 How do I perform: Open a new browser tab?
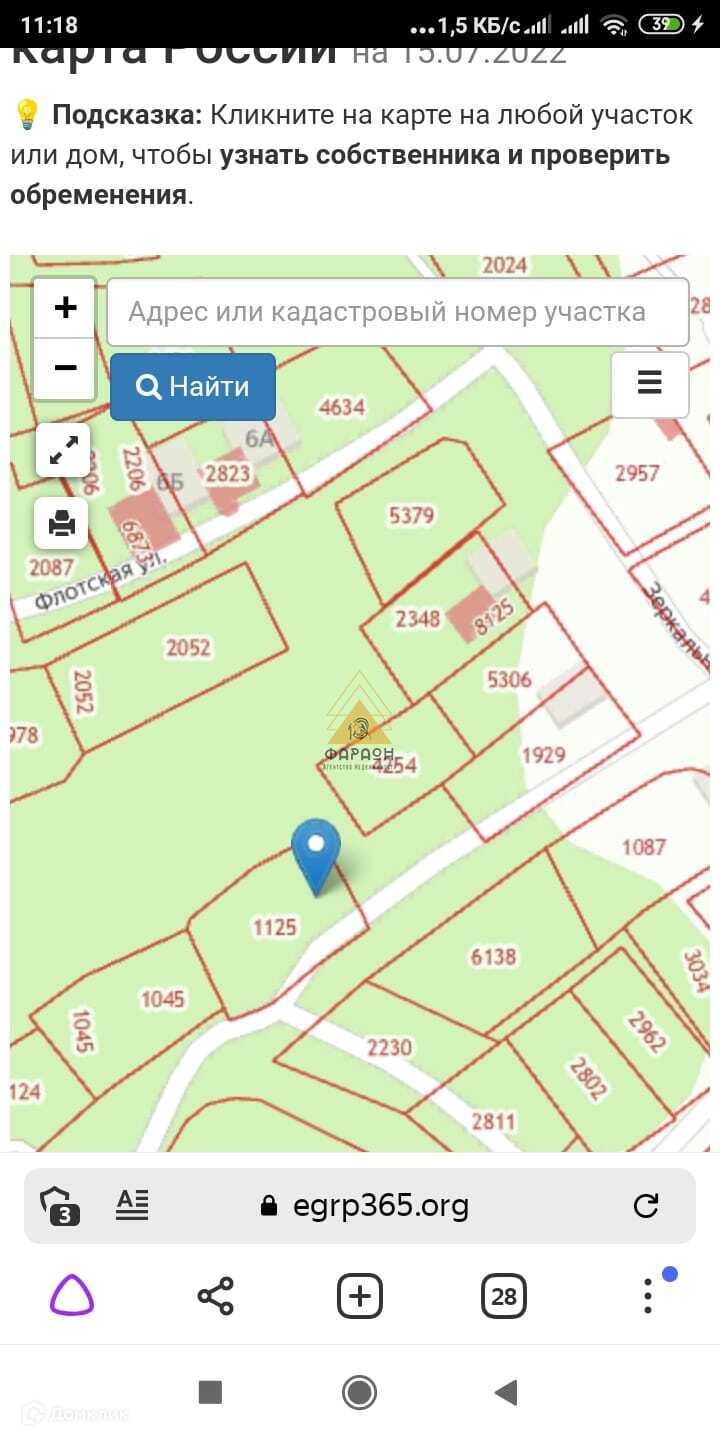359,1297
